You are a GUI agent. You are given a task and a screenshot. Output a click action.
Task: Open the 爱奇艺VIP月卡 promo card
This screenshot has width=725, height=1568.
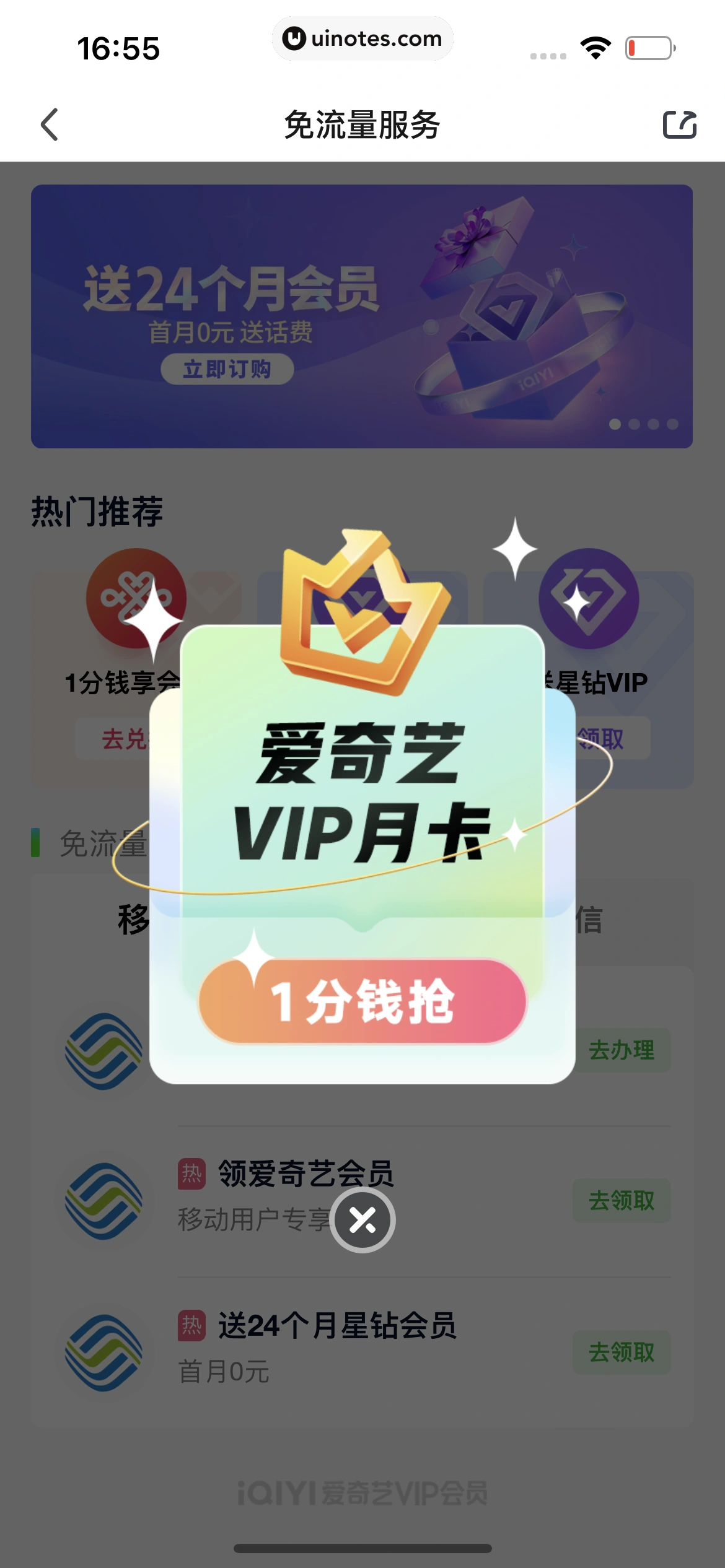362,793
